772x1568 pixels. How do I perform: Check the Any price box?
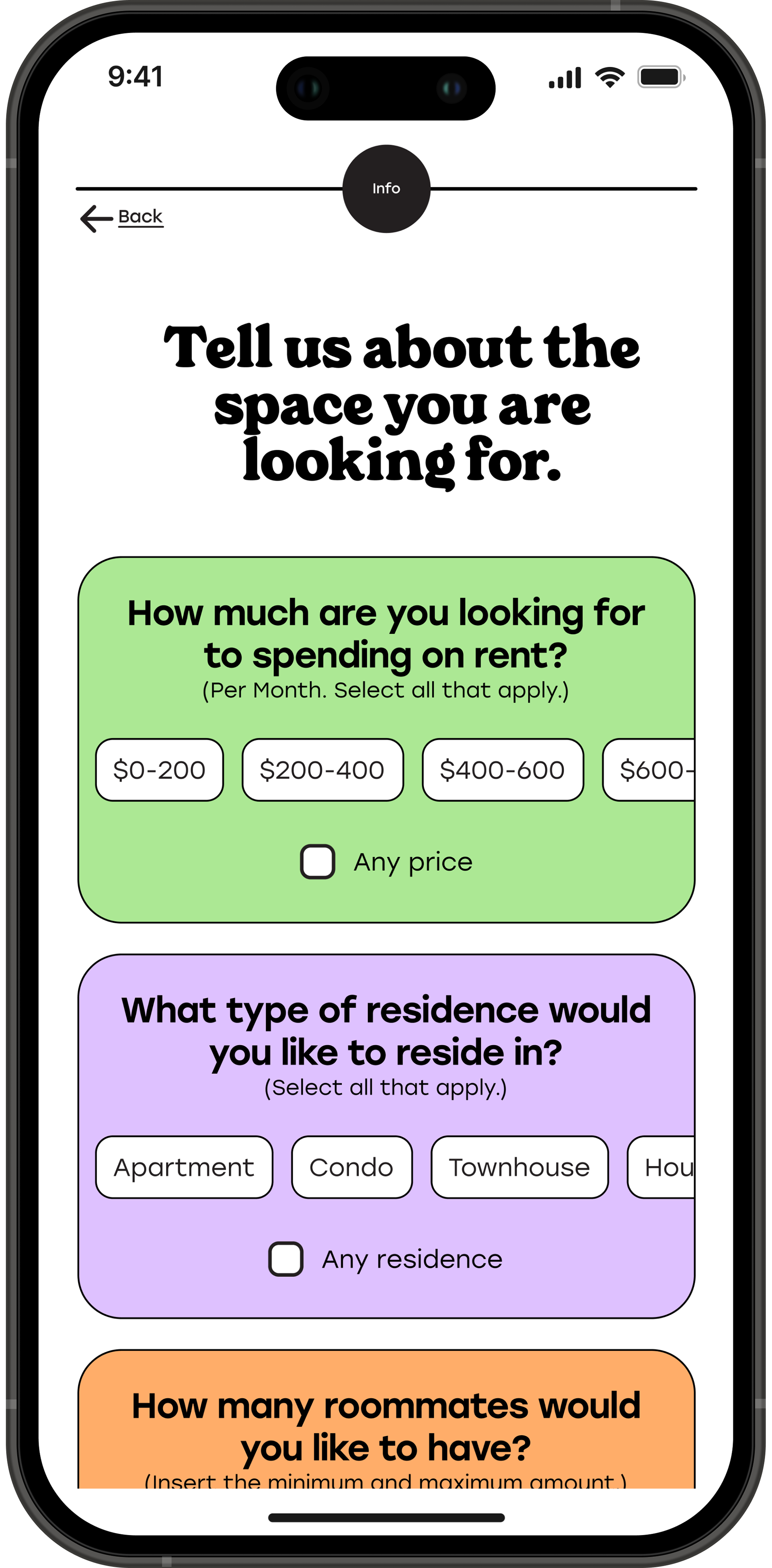(318, 862)
